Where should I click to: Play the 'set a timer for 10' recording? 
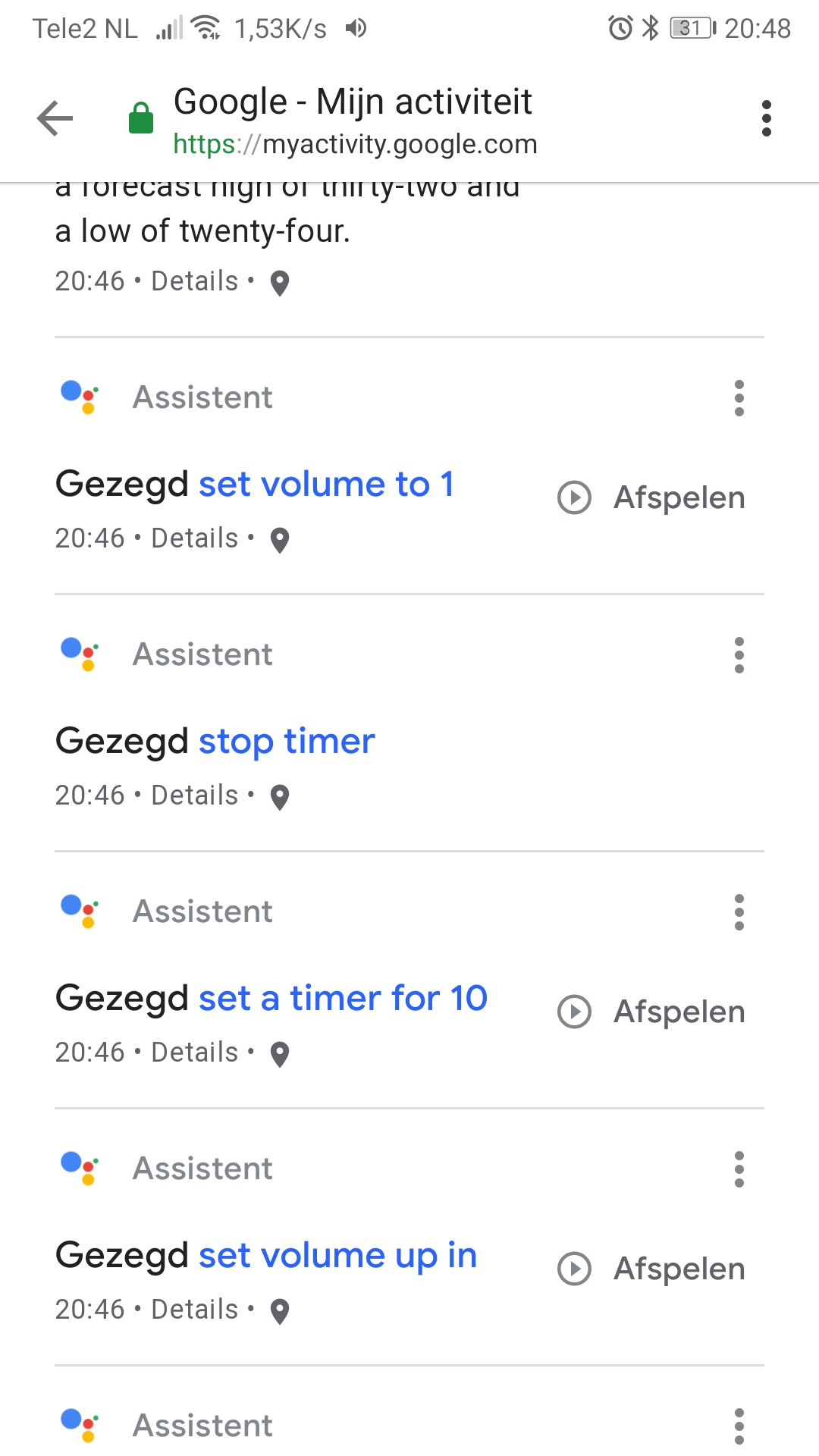651,1012
